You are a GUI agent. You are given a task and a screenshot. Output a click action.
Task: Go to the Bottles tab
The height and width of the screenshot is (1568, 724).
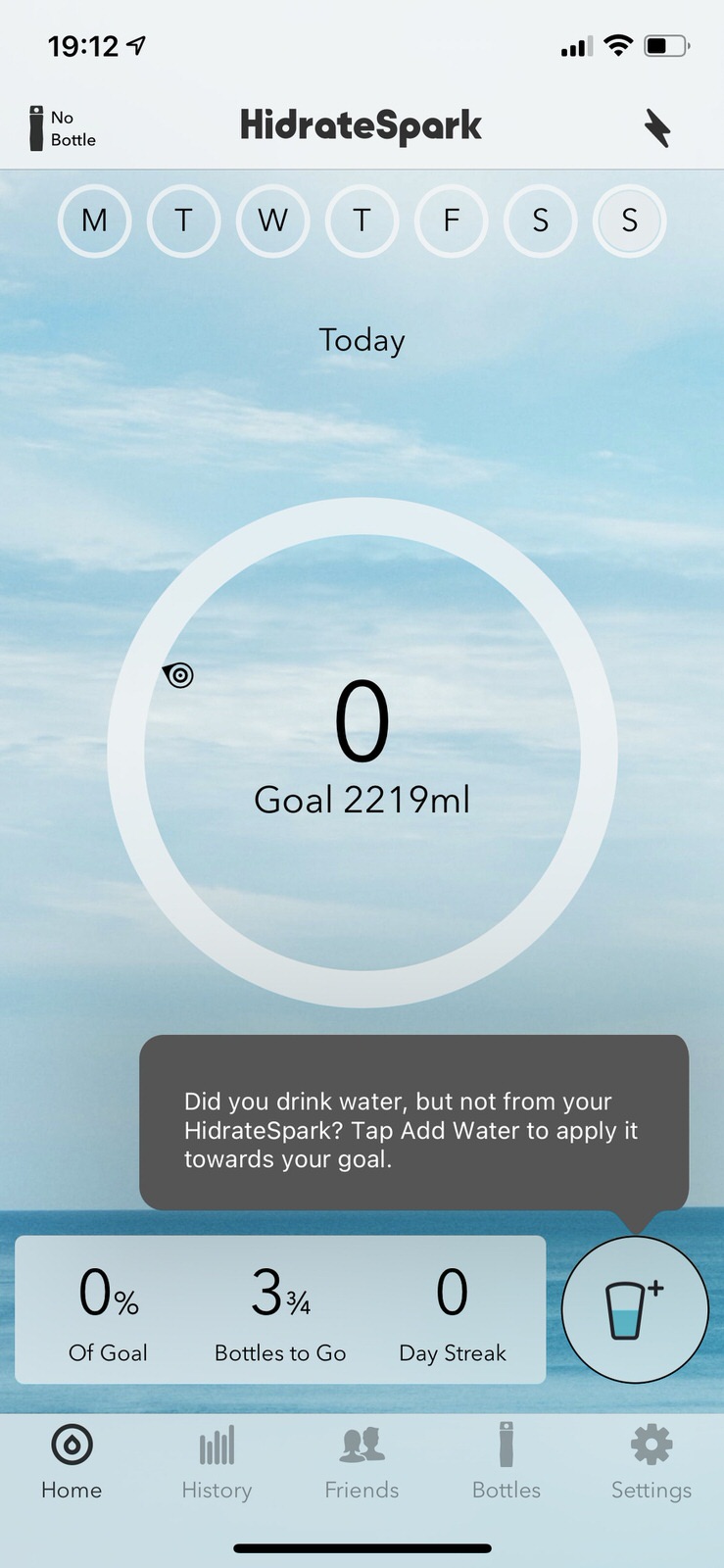click(507, 1462)
